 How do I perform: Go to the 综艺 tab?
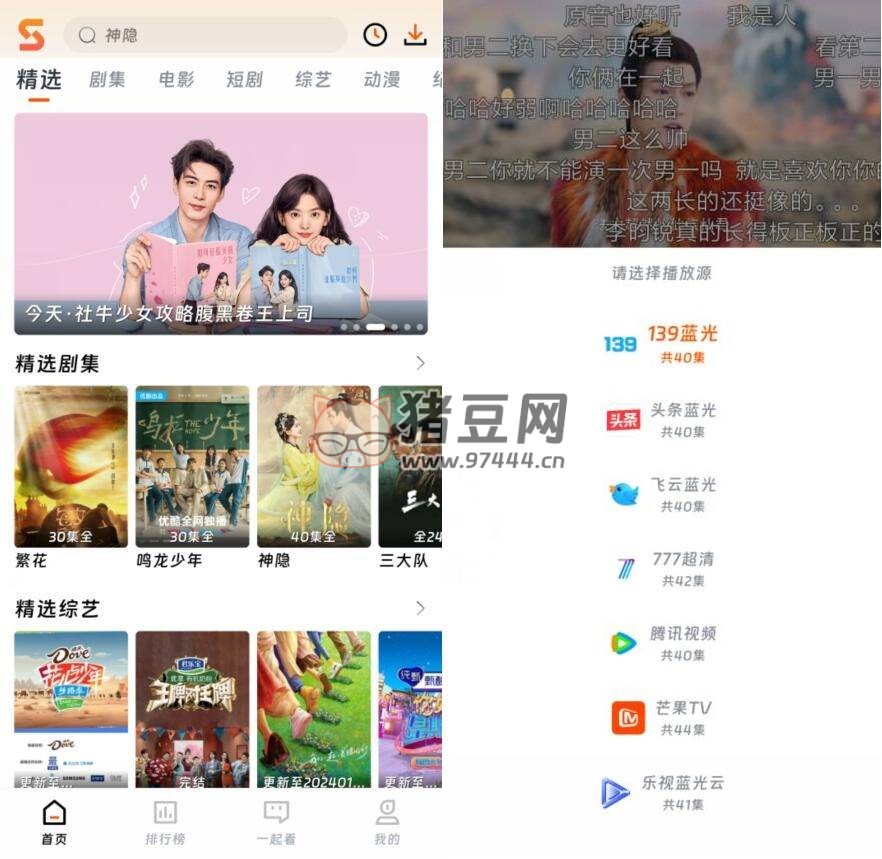313,79
